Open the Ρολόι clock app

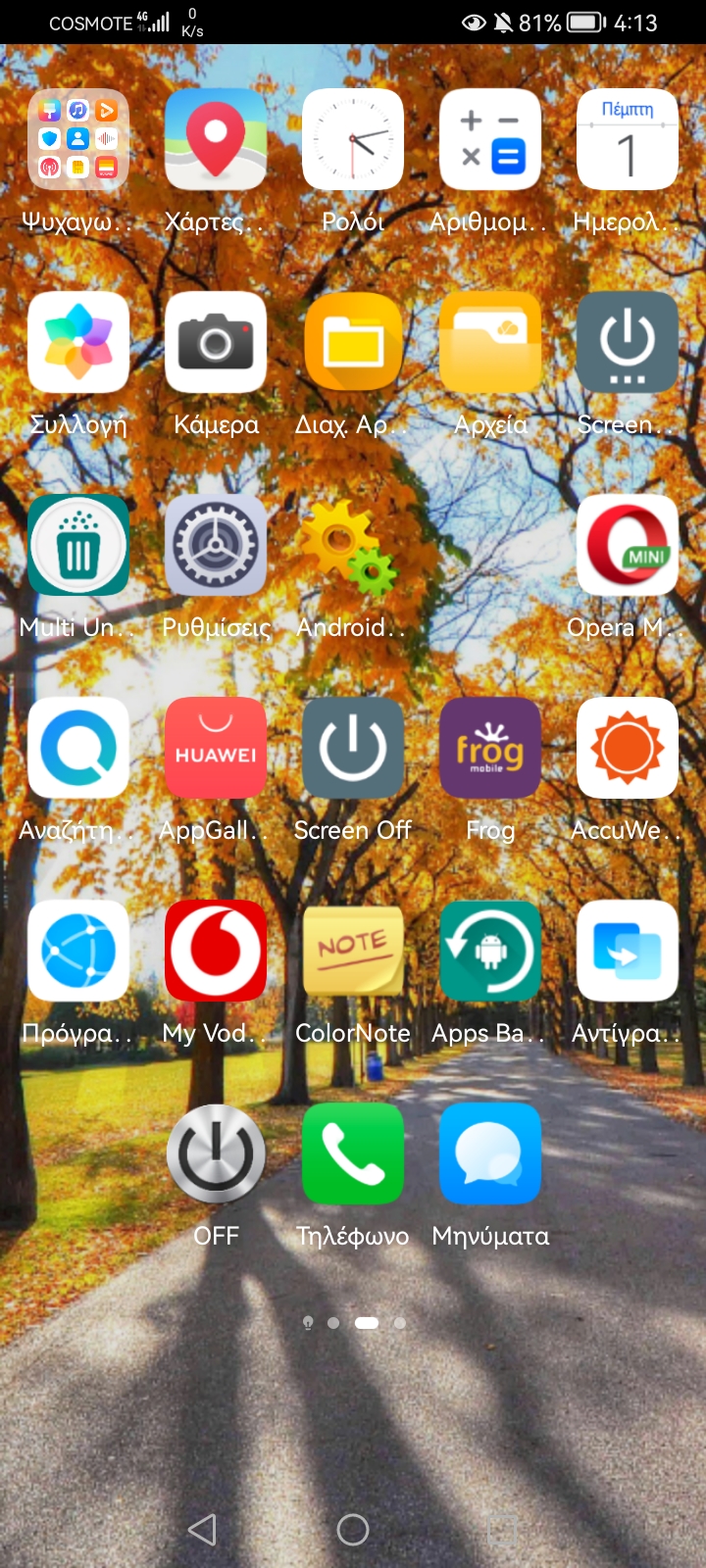(x=353, y=139)
